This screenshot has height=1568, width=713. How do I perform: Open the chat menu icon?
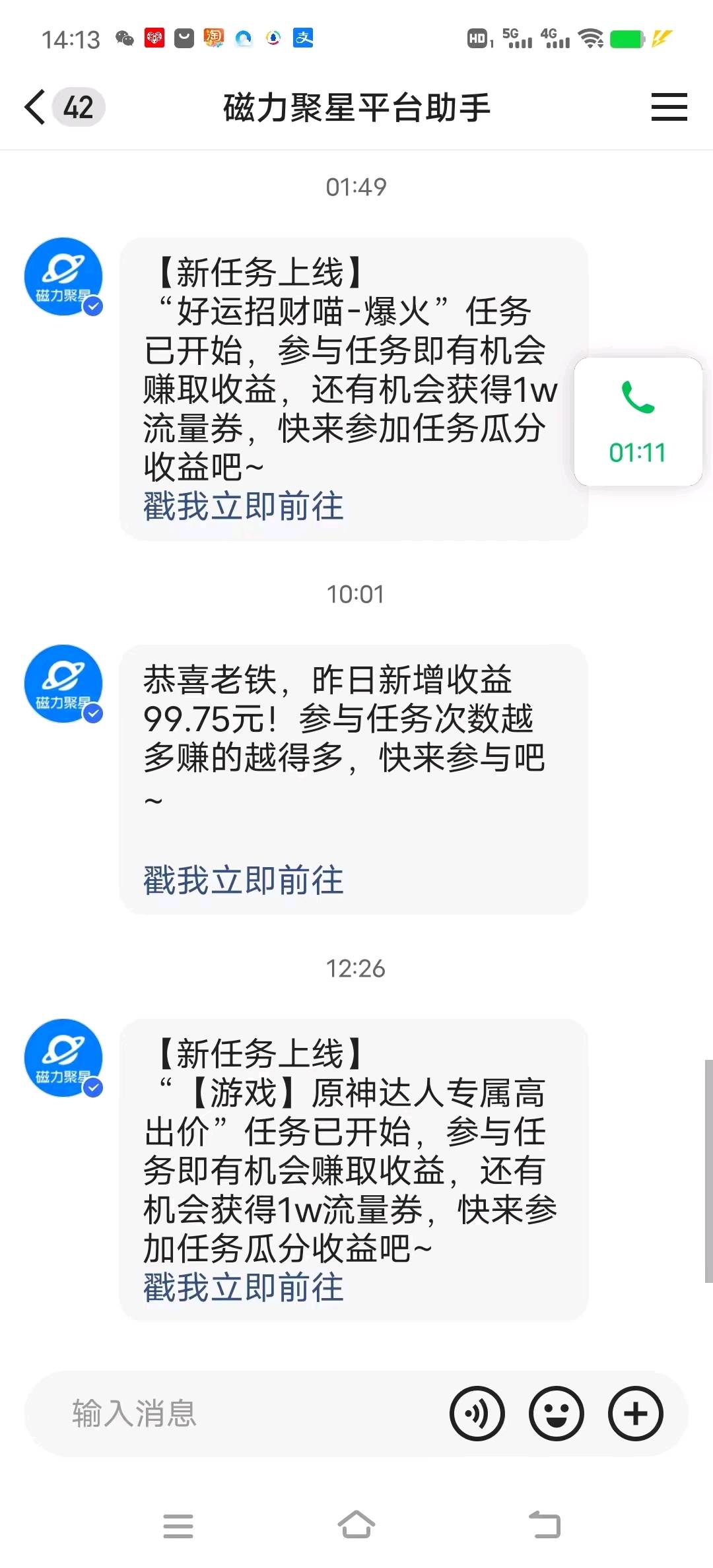click(x=669, y=107)
